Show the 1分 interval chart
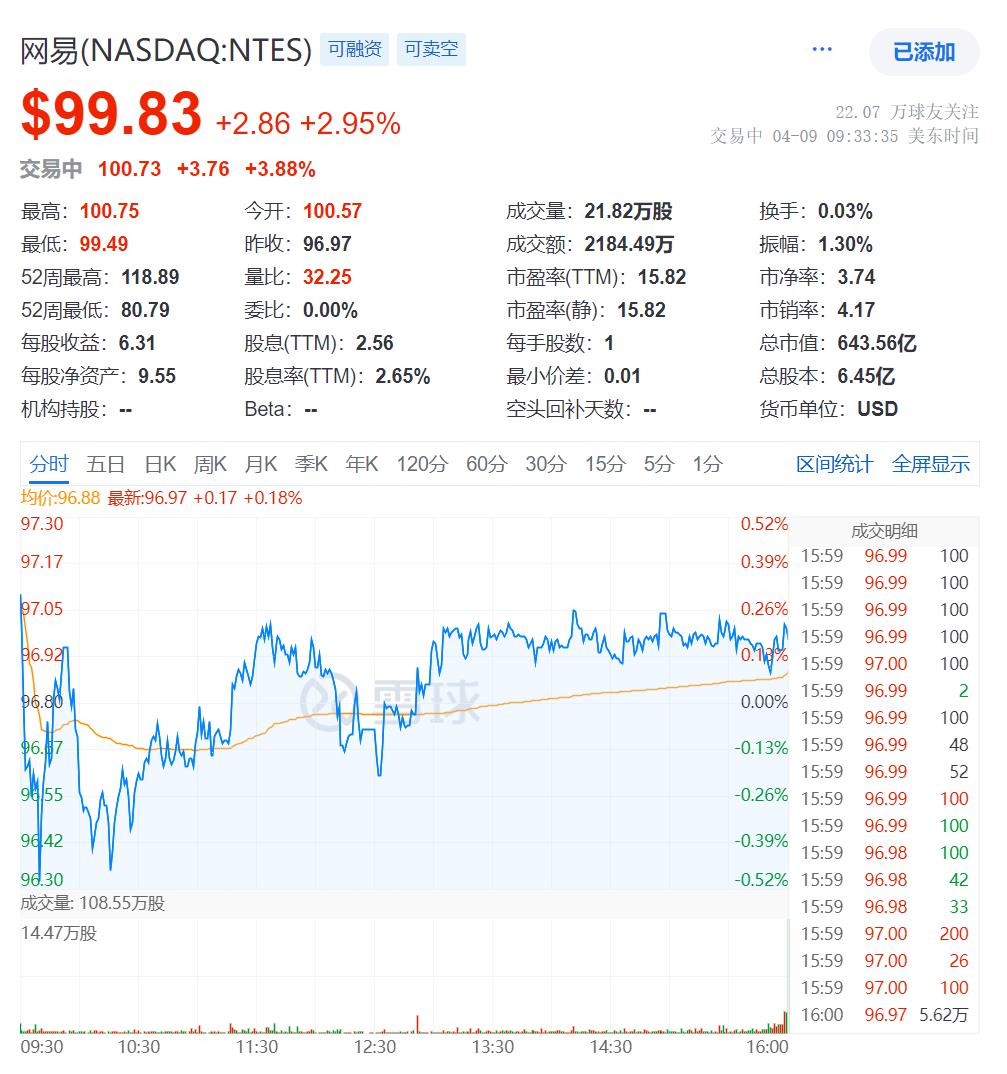Viewport: 1007px width, 1074px height. 707,464
